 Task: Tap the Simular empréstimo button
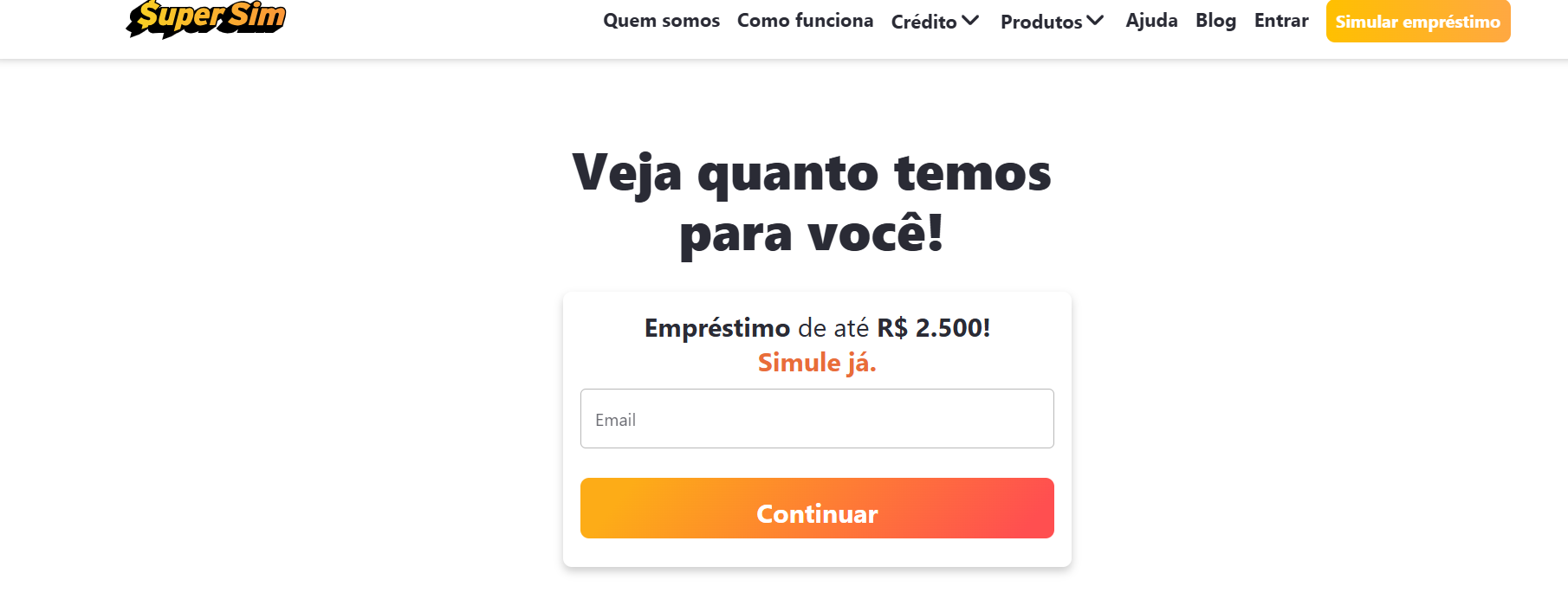tap(1417, 22)
